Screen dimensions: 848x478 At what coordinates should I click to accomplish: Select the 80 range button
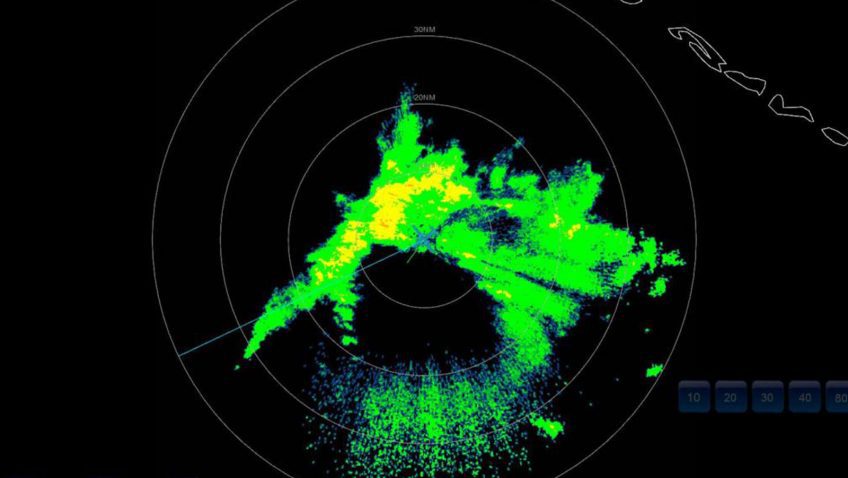(838, 397)
